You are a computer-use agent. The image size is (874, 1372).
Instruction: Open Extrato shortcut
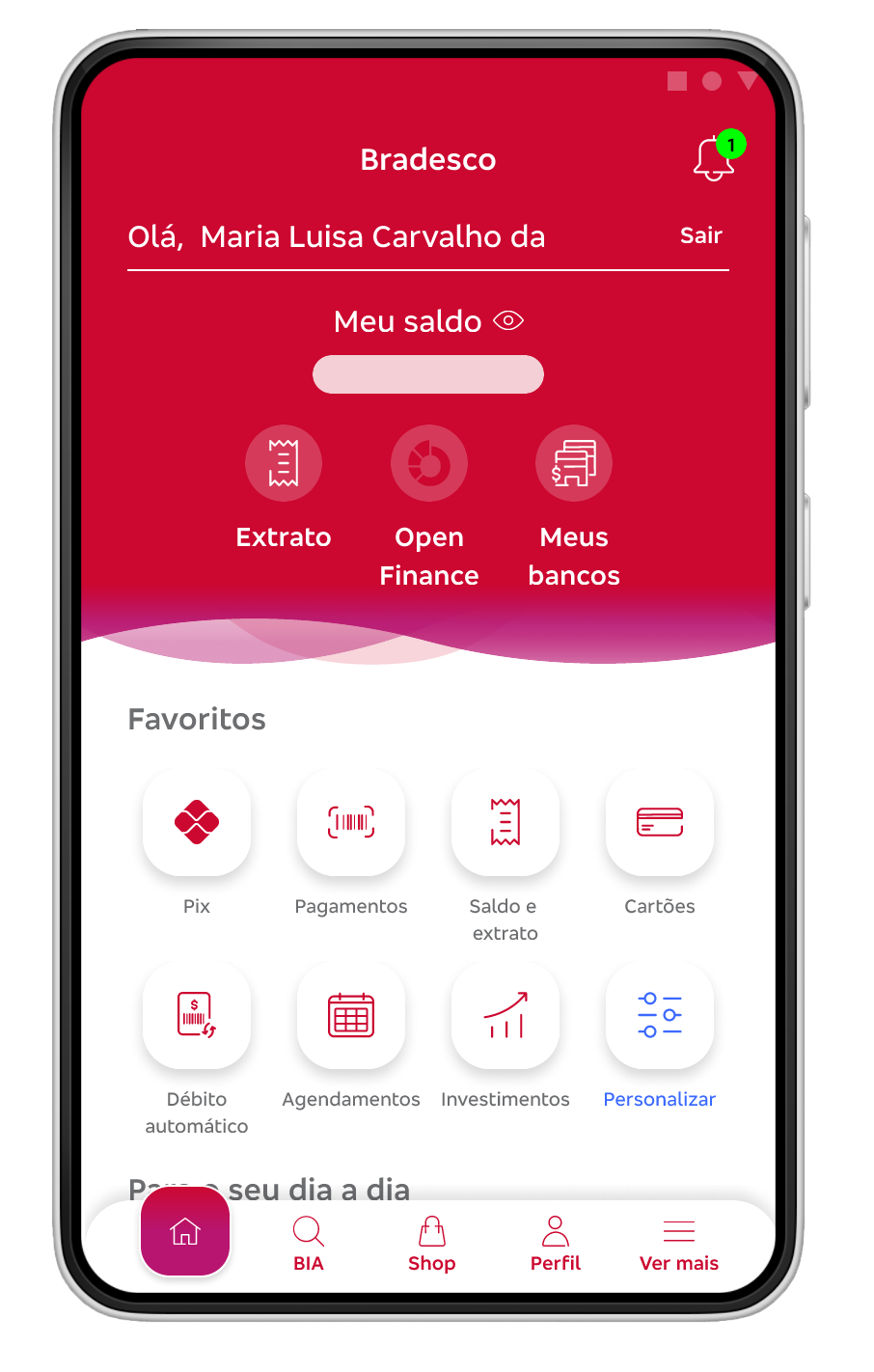(284, 464)
